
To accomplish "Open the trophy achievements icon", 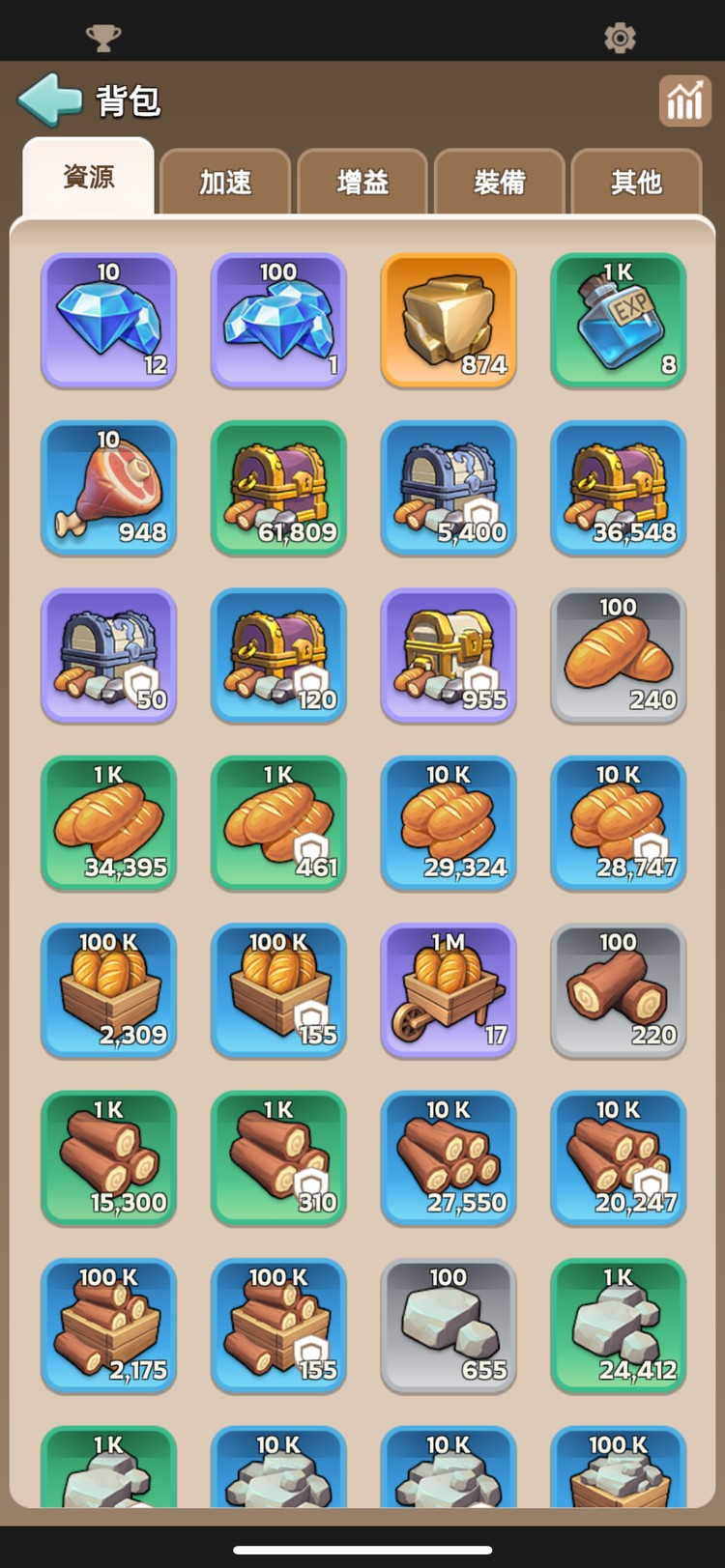I will tap(103, 37).
